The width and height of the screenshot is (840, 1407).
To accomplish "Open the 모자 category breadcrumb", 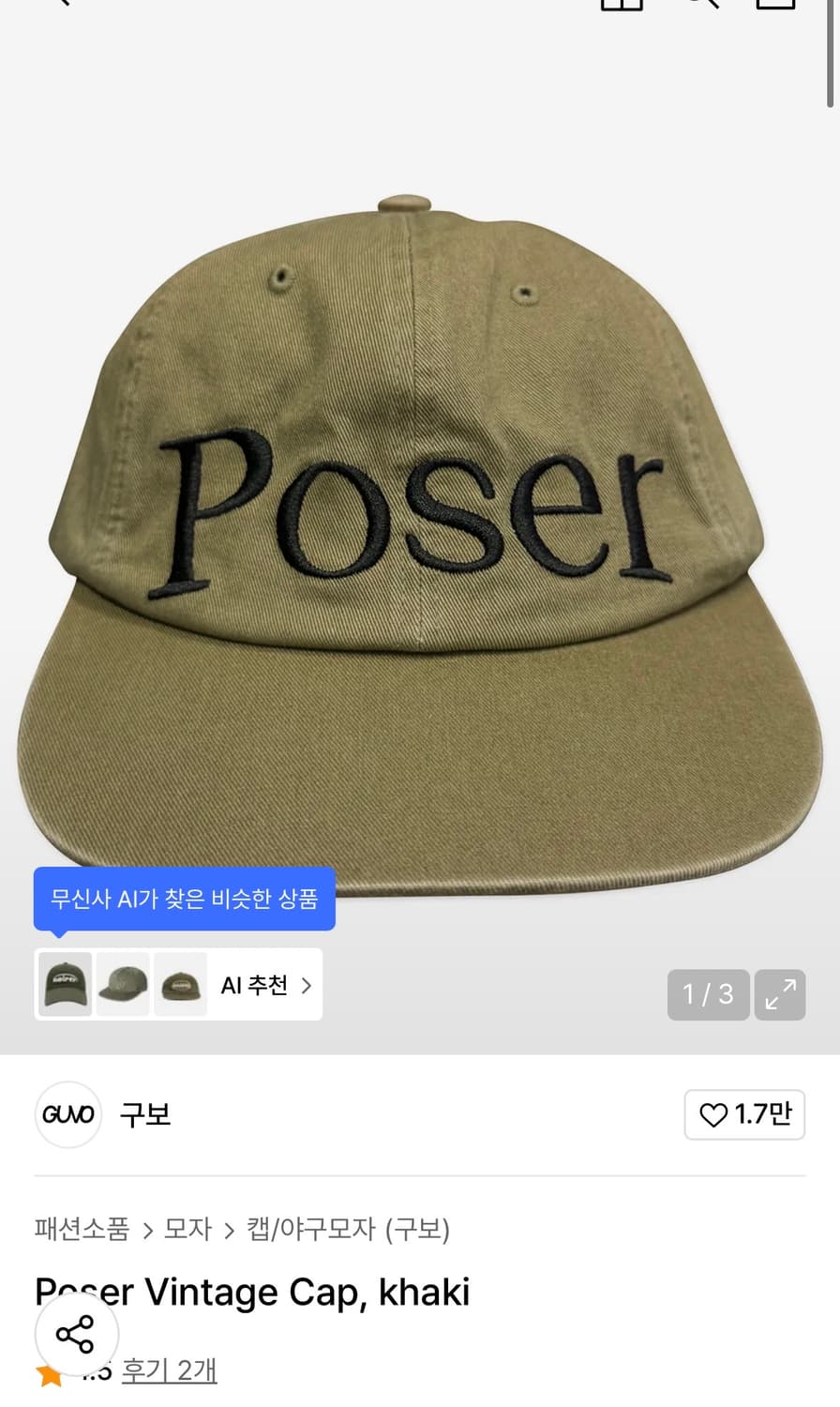I will (187, 1230).
